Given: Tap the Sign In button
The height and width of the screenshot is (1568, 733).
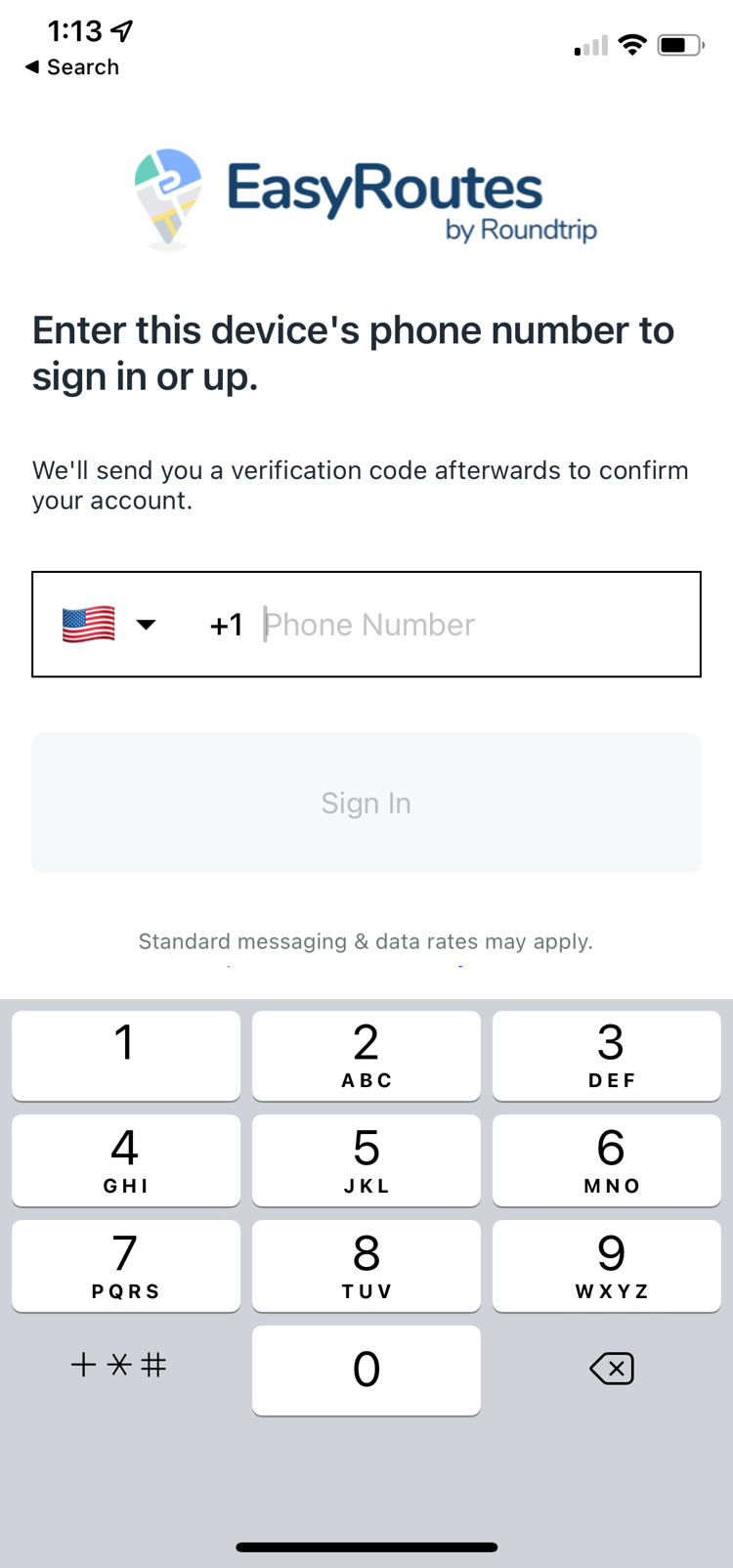Looking at the screenshot, I should coord(366,803).
